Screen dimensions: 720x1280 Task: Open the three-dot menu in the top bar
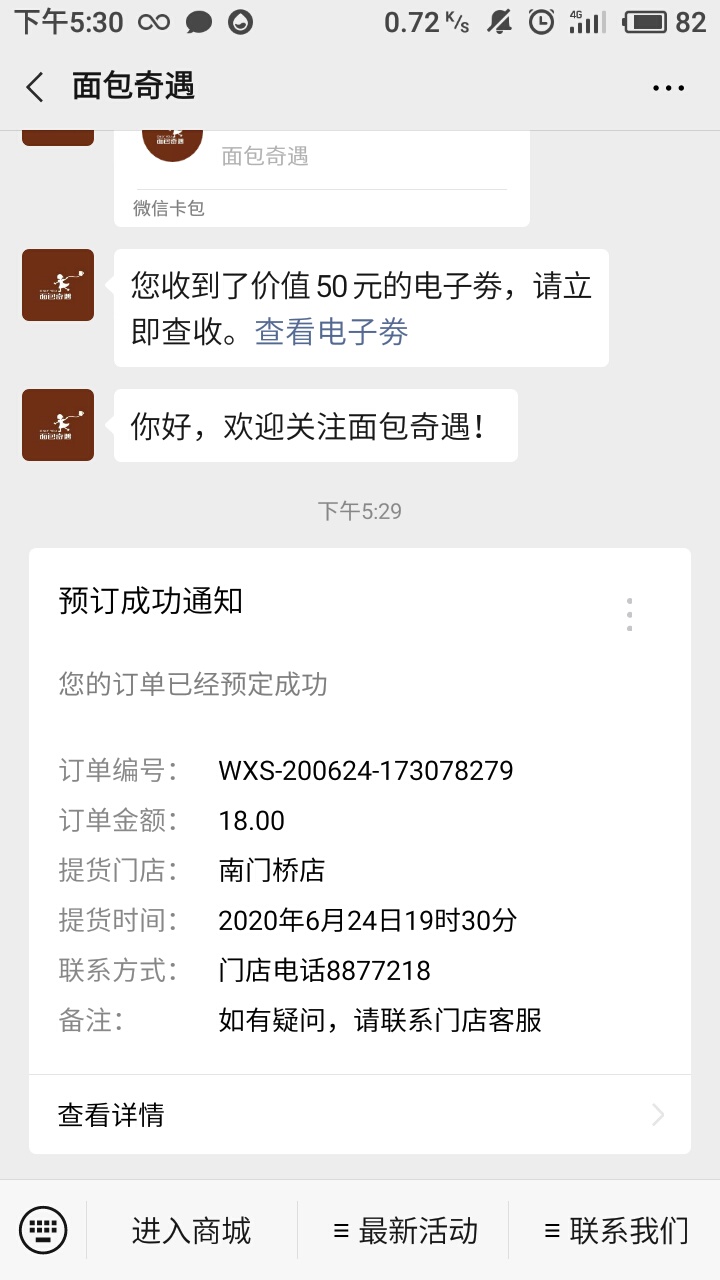point(668,88)
